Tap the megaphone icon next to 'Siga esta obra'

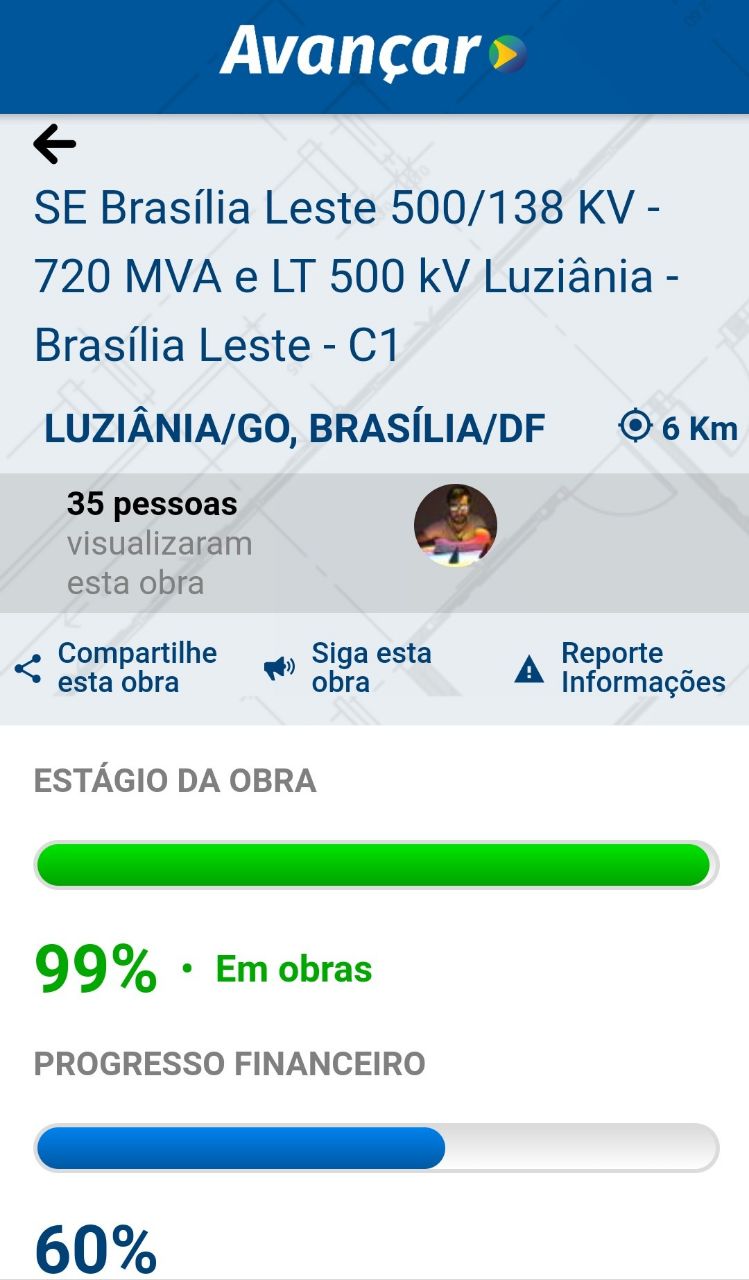(x=280, y=667)
